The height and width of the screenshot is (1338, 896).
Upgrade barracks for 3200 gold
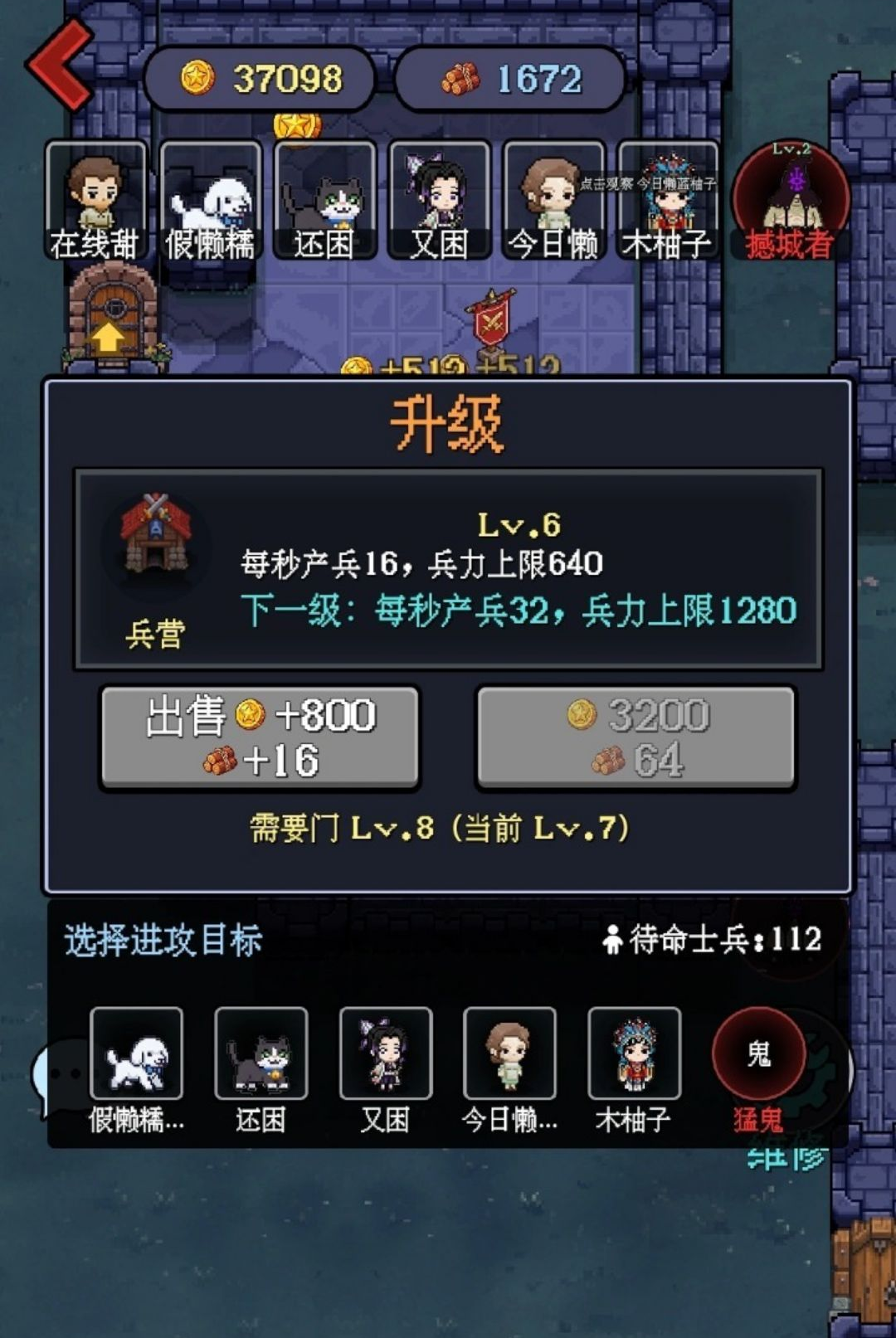pos(636,737)
